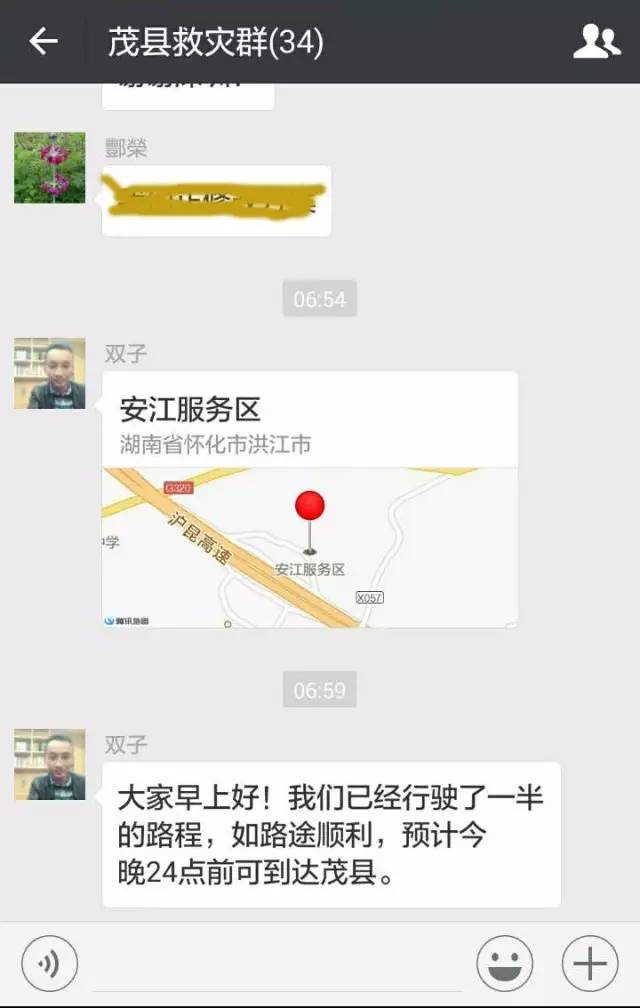Go back from the 茂县救灾群 chat
Viewport: 640px width, 1008px height.
(43, 41)
